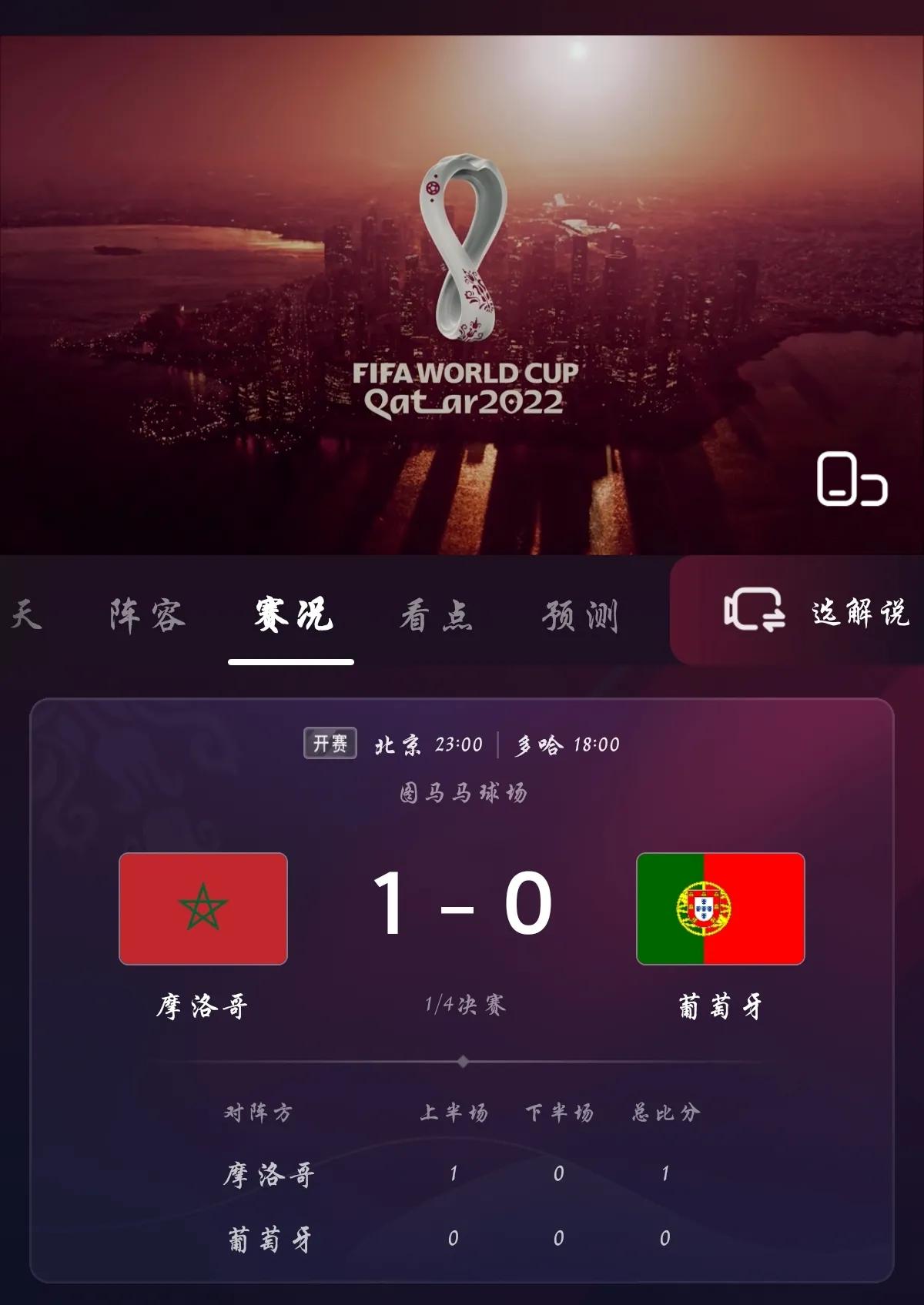This screenshot has width=924, height=1305.
Task: Tap the match video background player
Action: 462,277
